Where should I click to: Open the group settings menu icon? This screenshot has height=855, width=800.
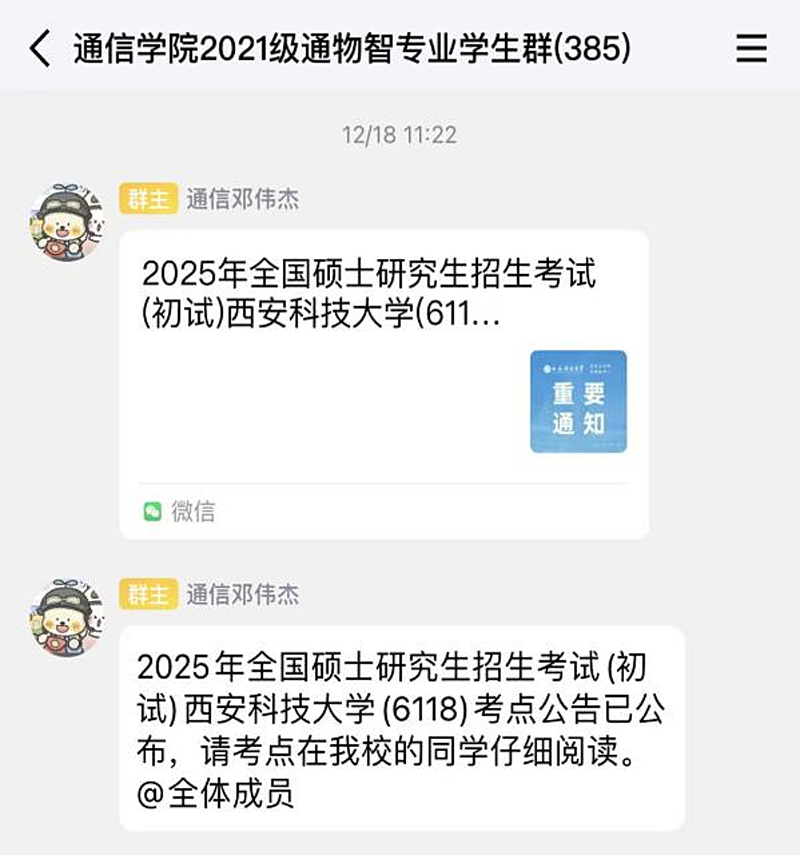[x=751, y=48]
